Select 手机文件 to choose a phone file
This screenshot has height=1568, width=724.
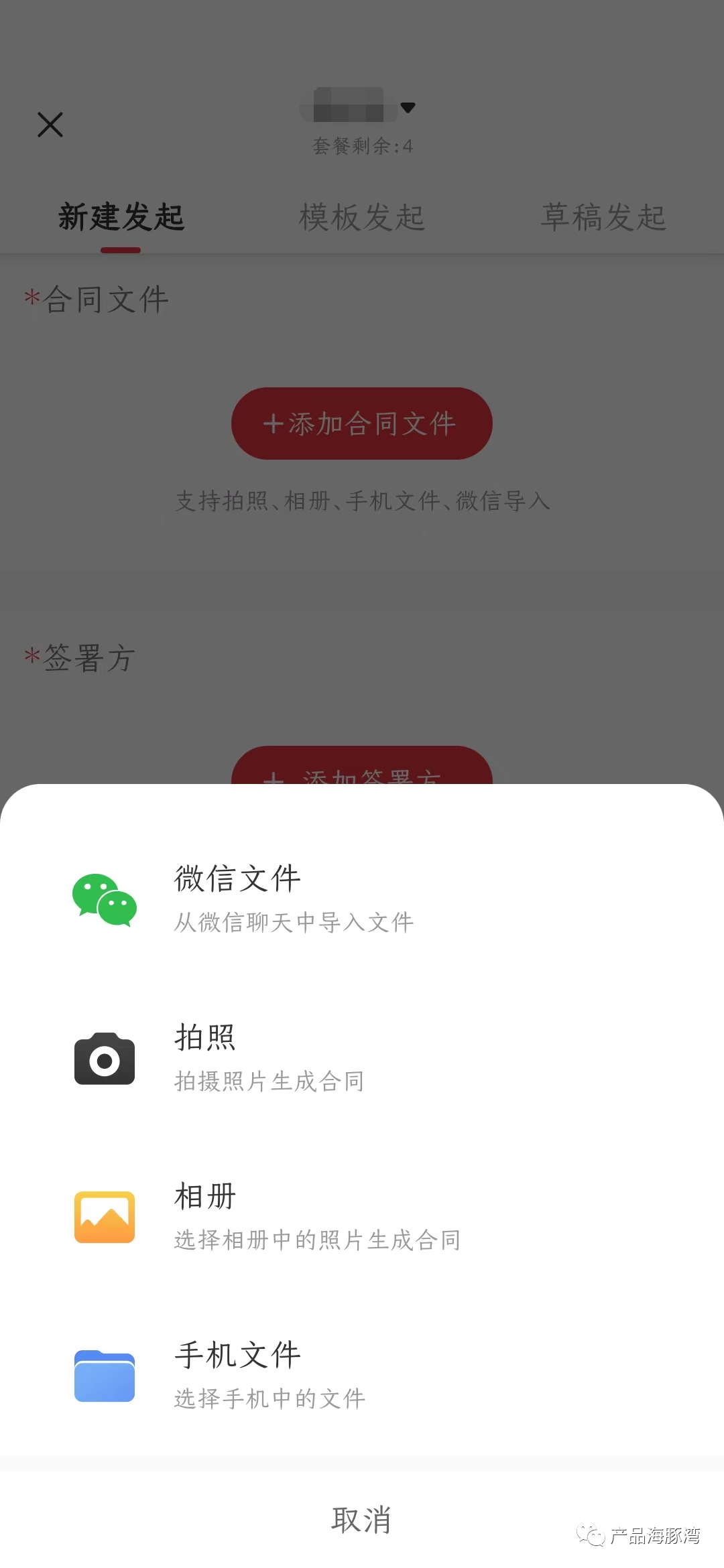(x=362, y=1376)
